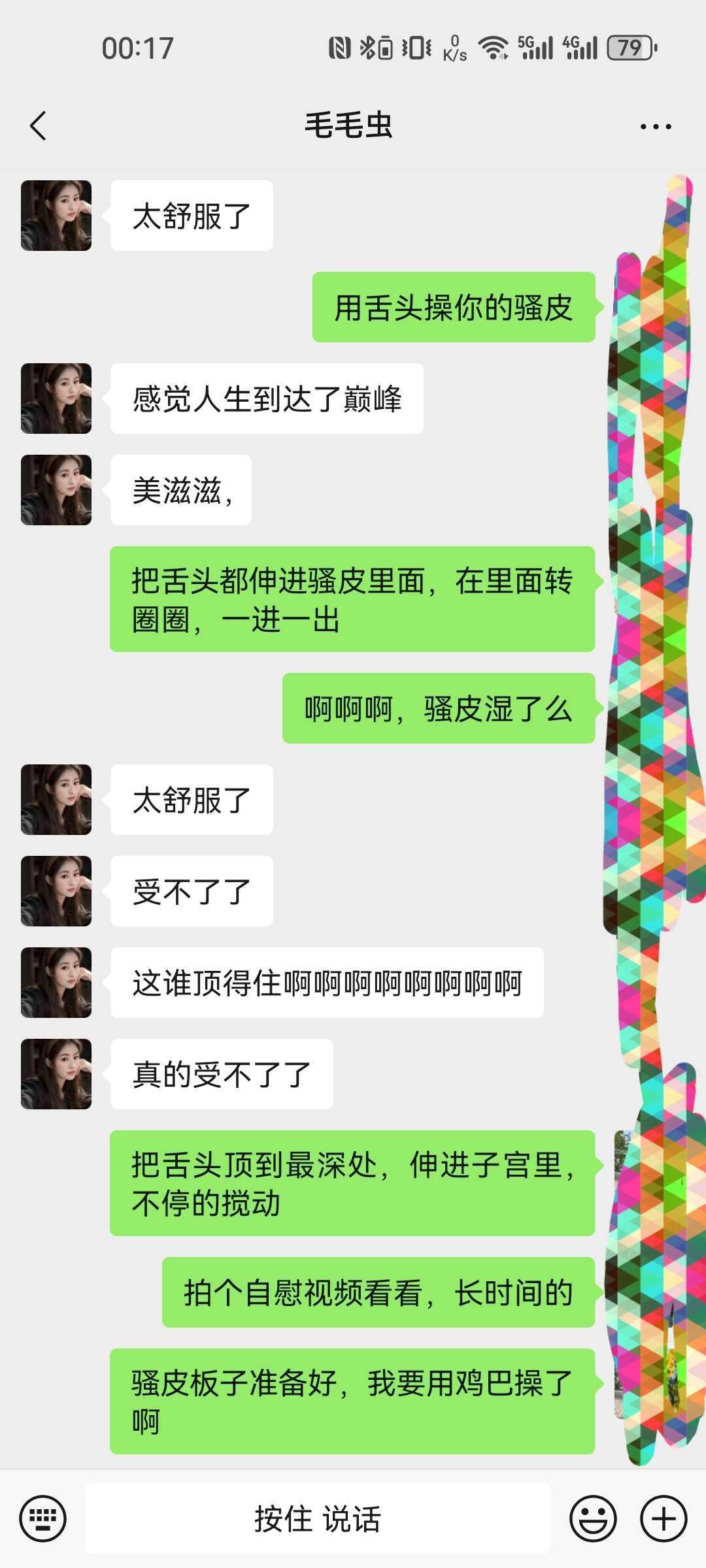Open the emoji sticker panel
This screenshot has width=706, height=1568.
coord(593,1518)
